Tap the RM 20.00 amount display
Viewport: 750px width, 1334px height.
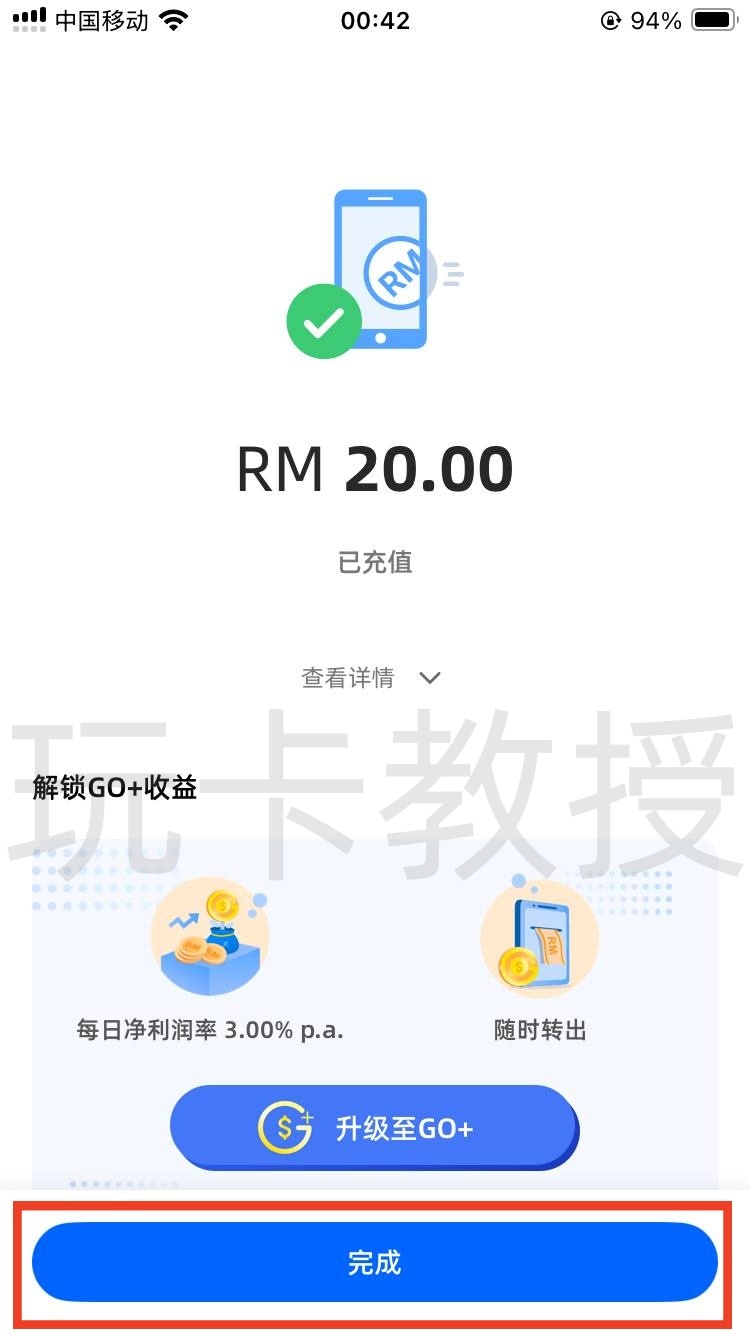[x=375, y=468]
